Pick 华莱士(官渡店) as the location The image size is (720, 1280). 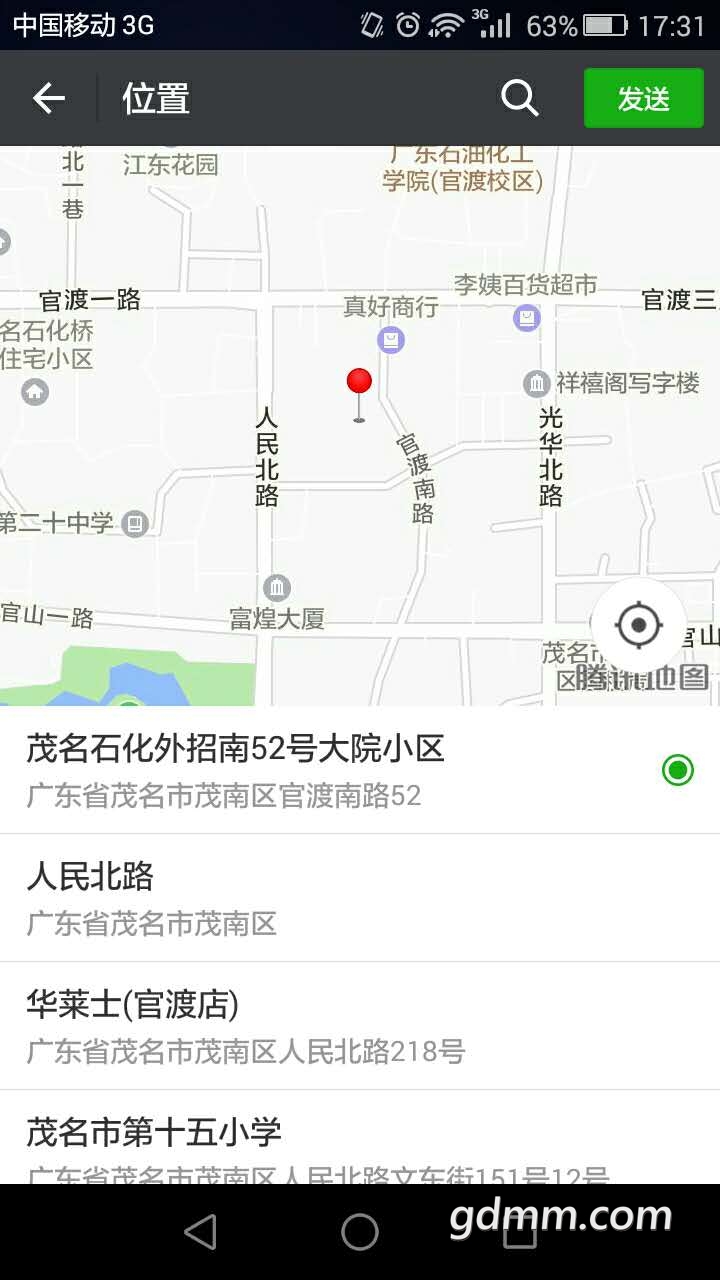click(360, 1026)
